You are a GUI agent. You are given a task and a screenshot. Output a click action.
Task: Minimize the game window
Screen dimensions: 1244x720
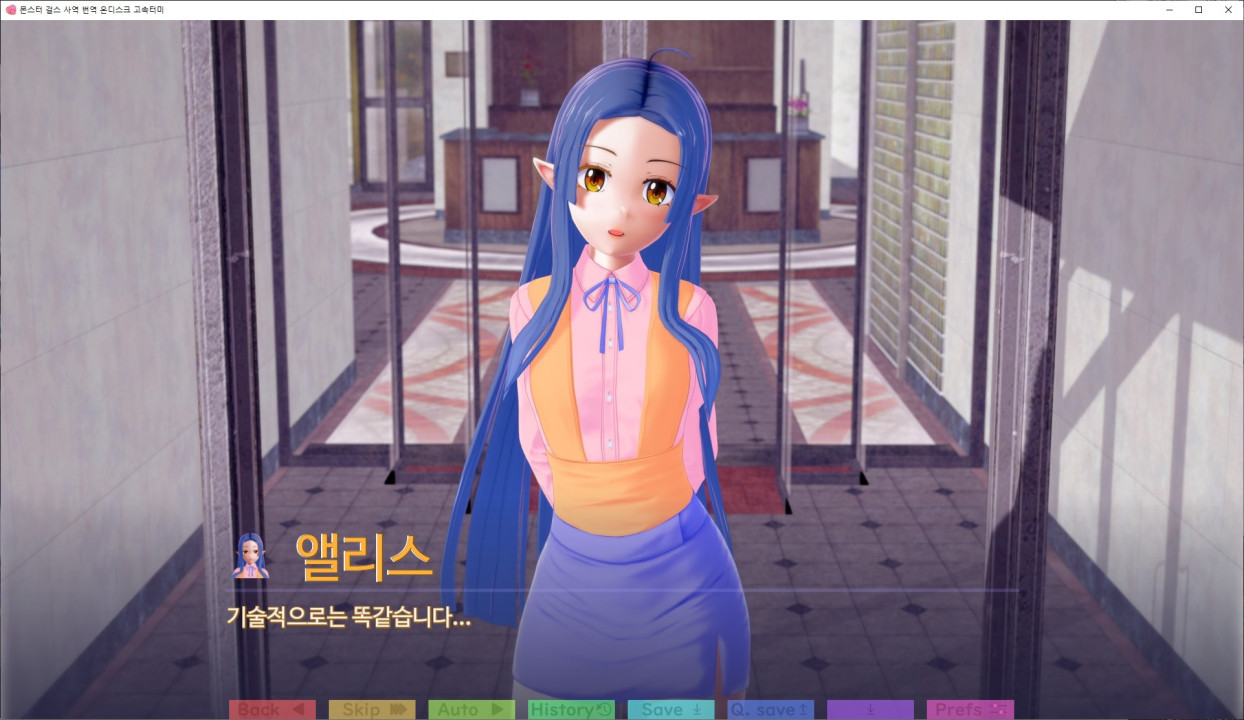coord(1169,9)
